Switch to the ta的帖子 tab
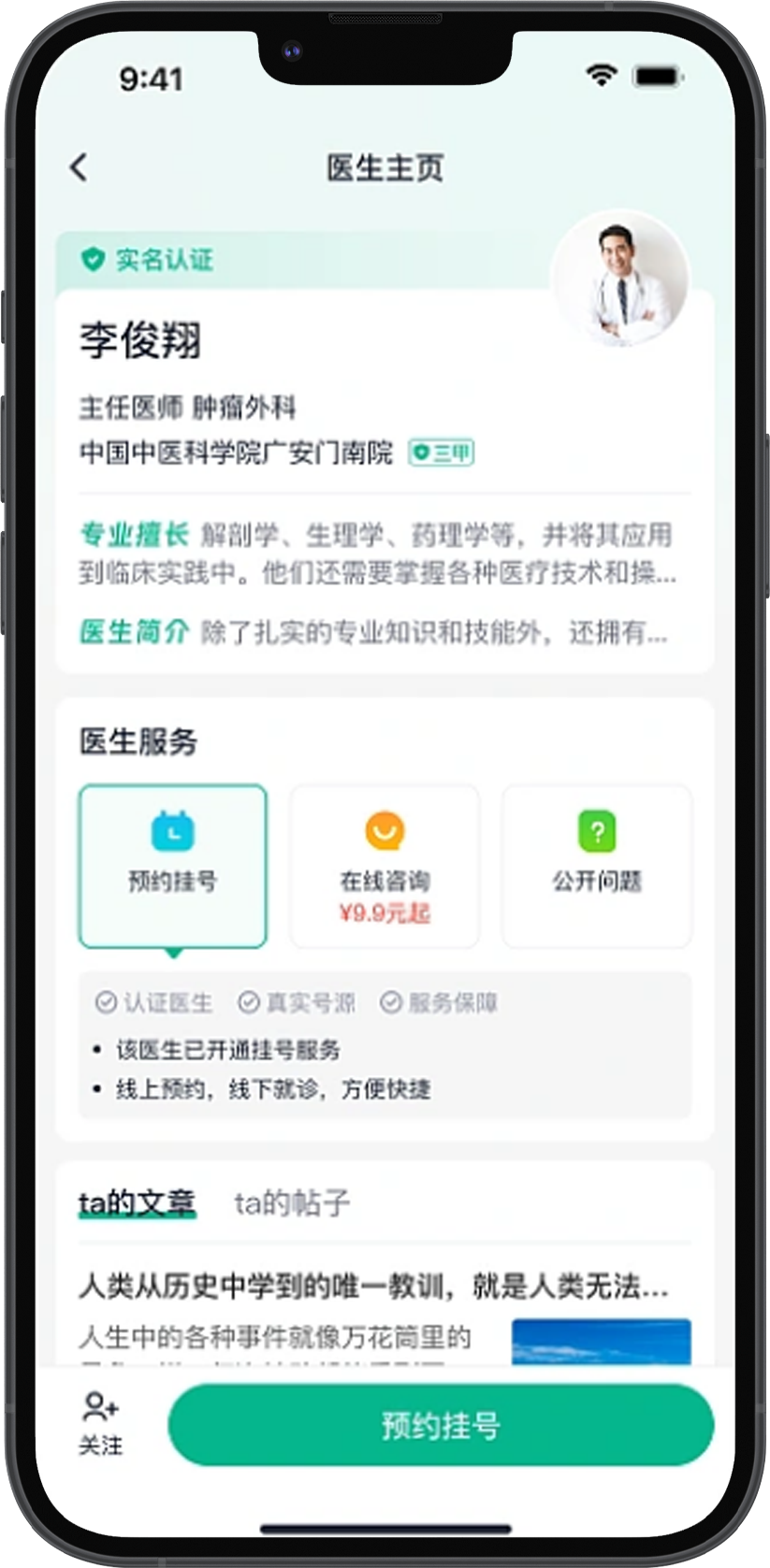Screen dimensions: 770x1568 point(292,1202)
